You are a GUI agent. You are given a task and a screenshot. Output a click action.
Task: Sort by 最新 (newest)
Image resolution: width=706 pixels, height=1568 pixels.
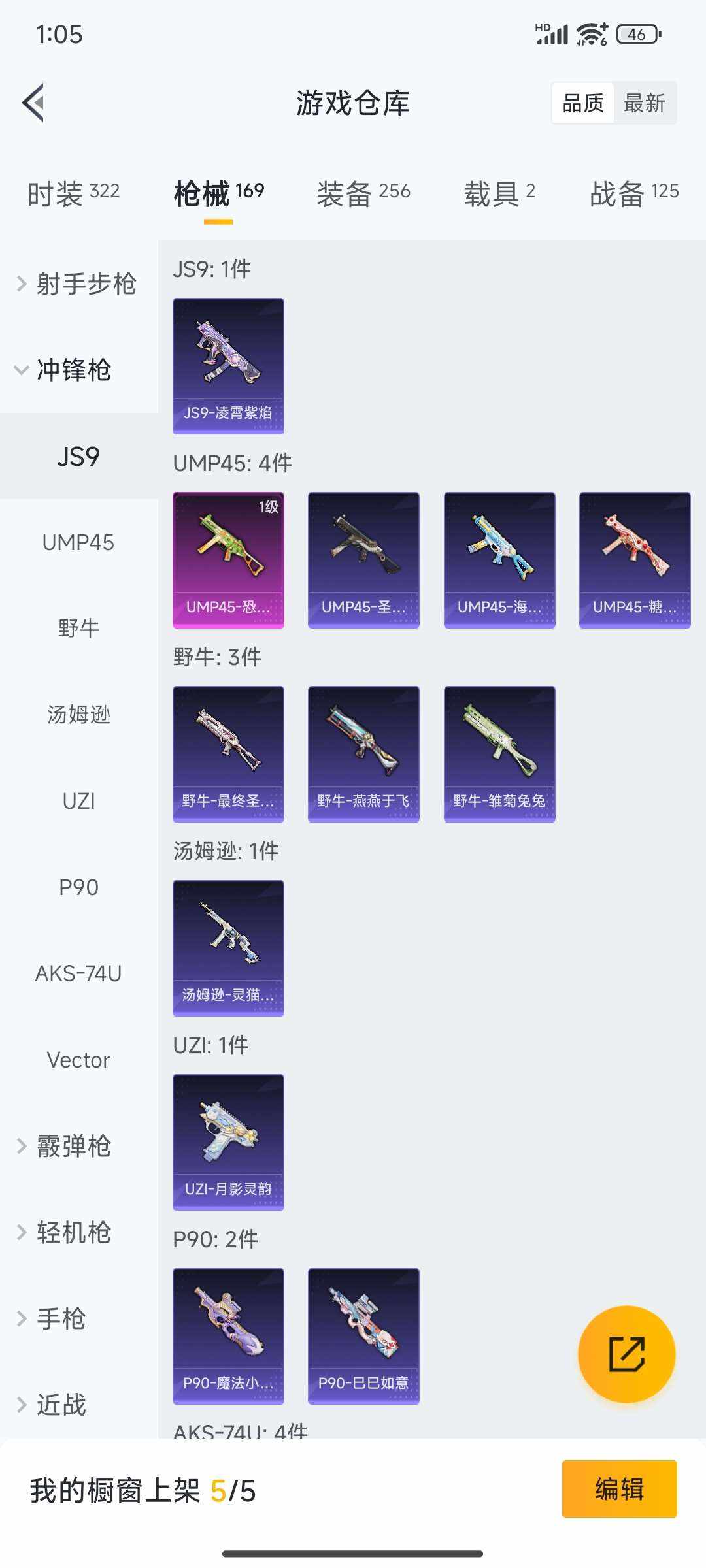click(644, 103)
